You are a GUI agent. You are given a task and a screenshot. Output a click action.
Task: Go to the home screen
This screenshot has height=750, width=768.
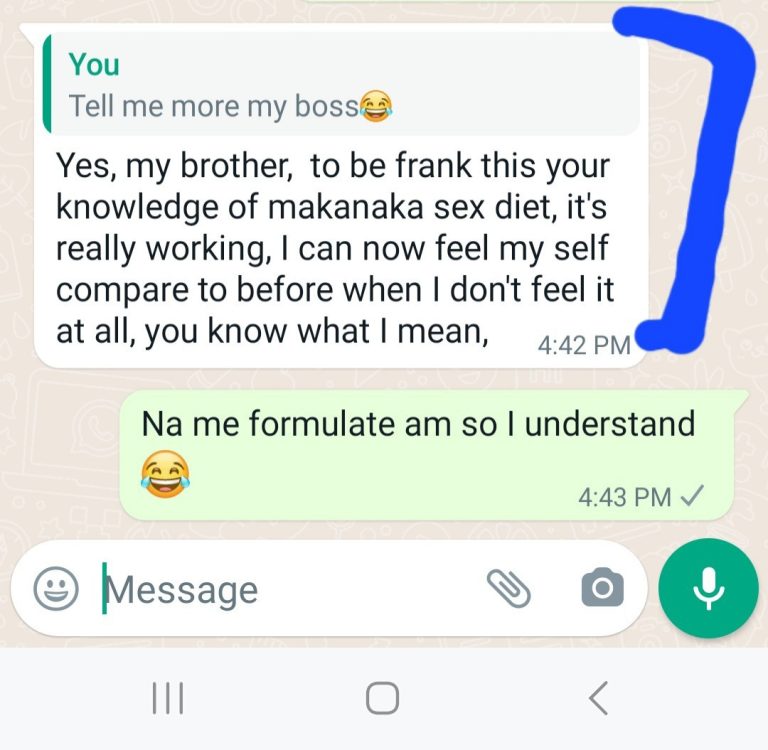coord(382,698)
